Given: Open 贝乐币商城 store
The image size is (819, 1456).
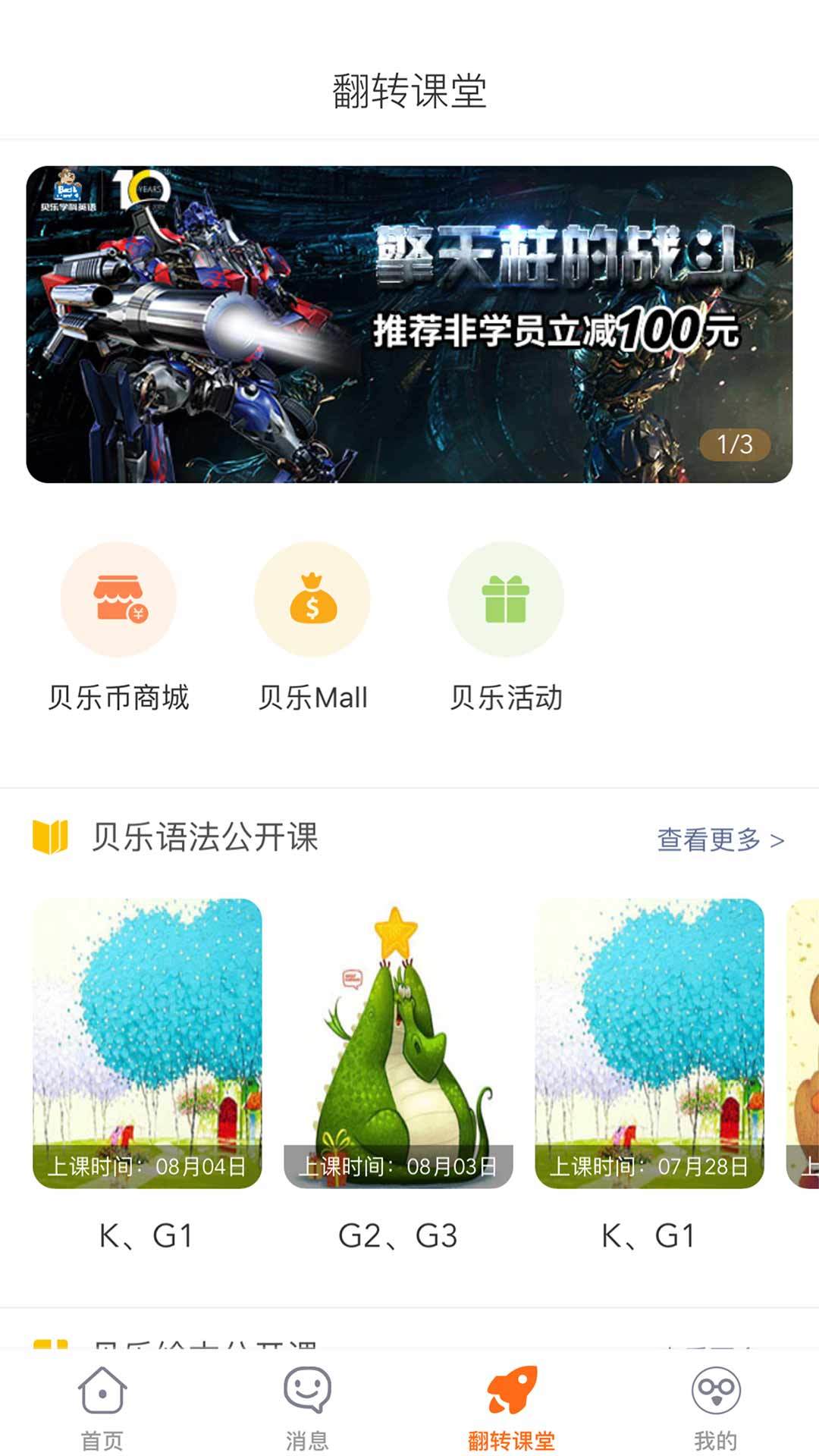Looking at the screenshot, I should pos(118,600).
